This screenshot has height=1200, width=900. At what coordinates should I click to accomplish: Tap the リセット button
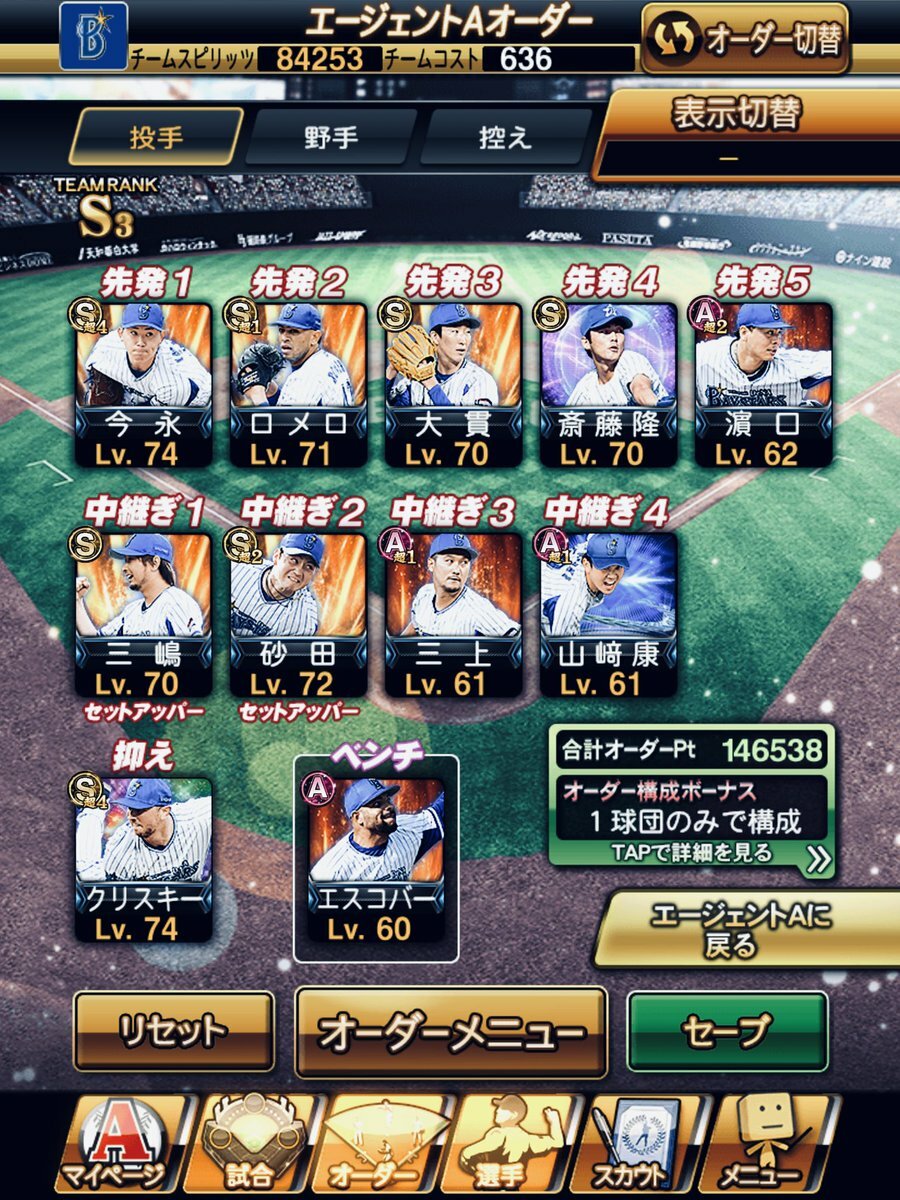pyautogui.click(x=173, y=1030)
